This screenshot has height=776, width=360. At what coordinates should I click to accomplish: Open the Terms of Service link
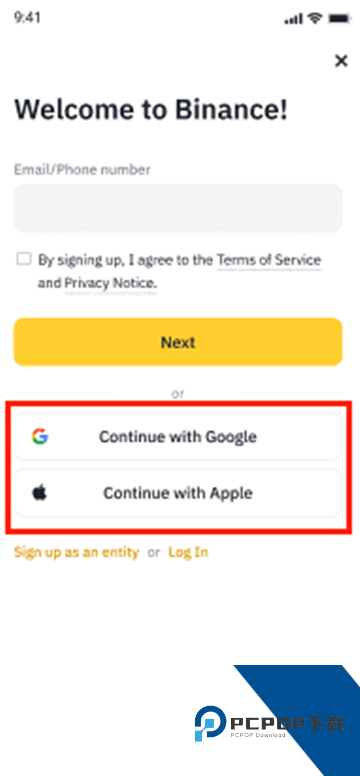[x=269, y=260]
